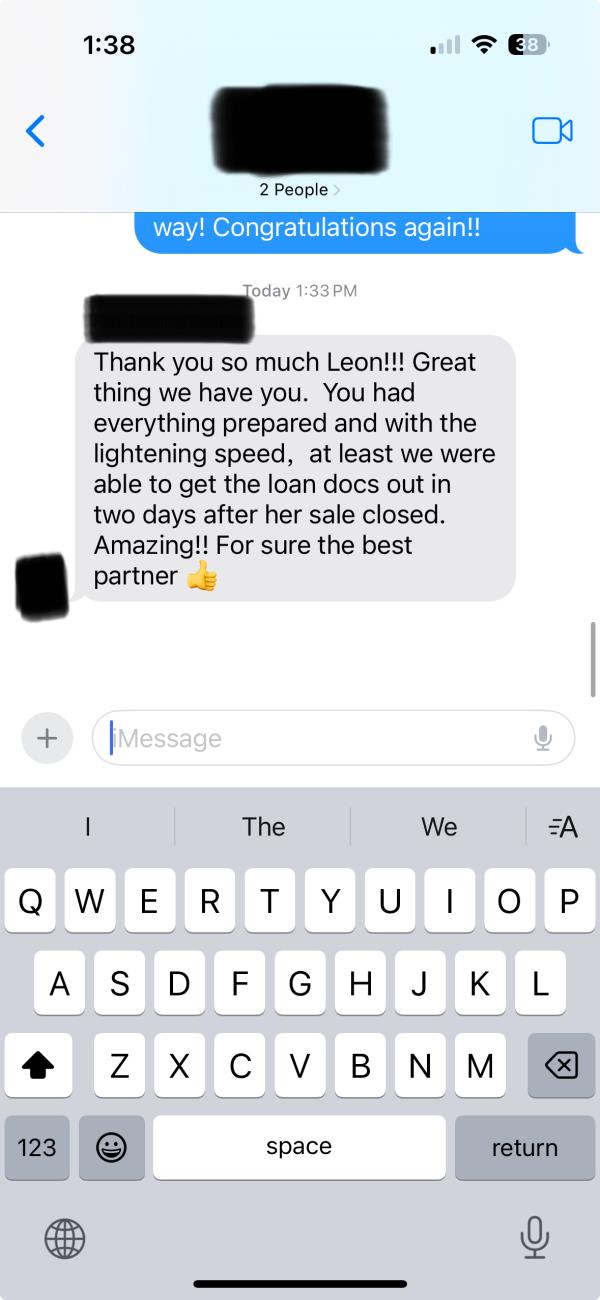Tap the space bar
The width and height of the screenshot is (600, 1300).
pos(299,1147)
